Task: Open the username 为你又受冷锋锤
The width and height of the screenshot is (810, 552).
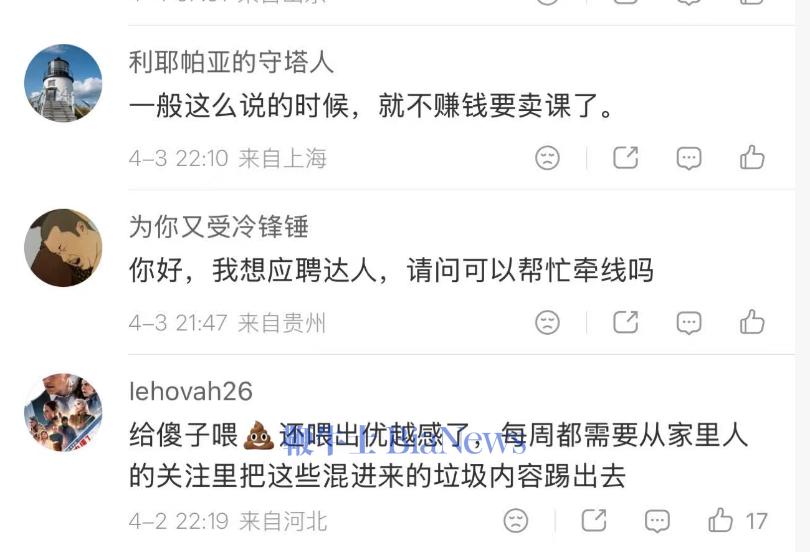Action: pyautogui.click(x=218, y=226)
